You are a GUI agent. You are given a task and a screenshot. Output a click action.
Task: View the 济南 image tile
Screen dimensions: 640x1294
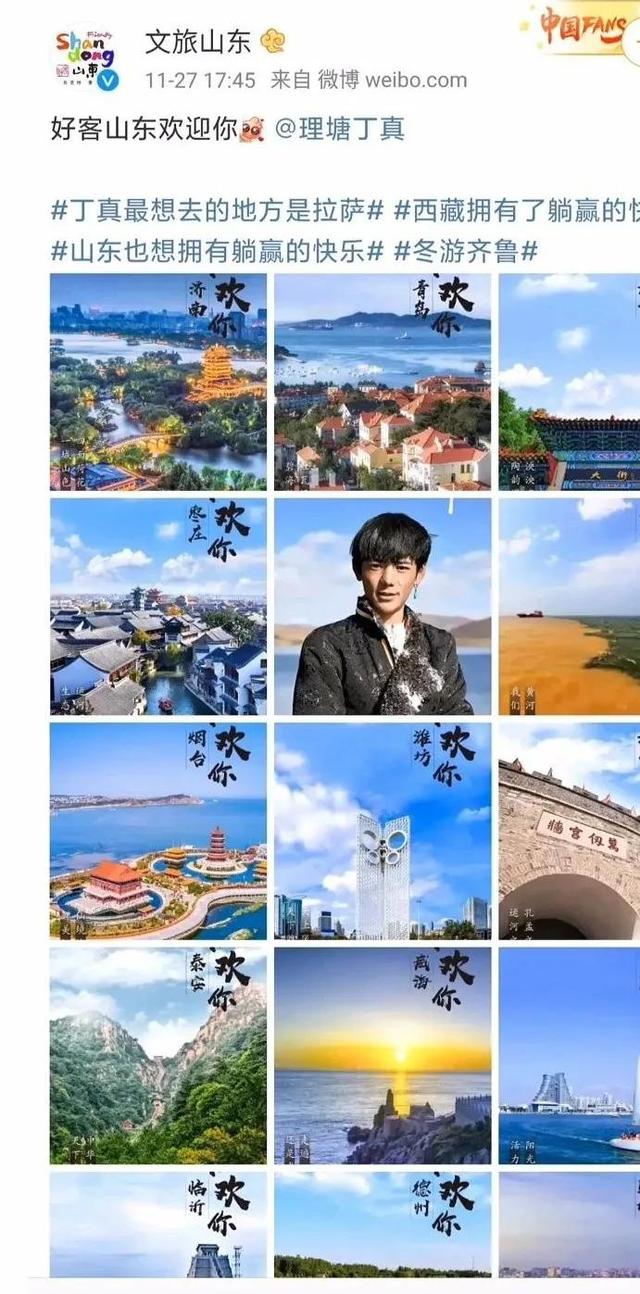point(158,382)
